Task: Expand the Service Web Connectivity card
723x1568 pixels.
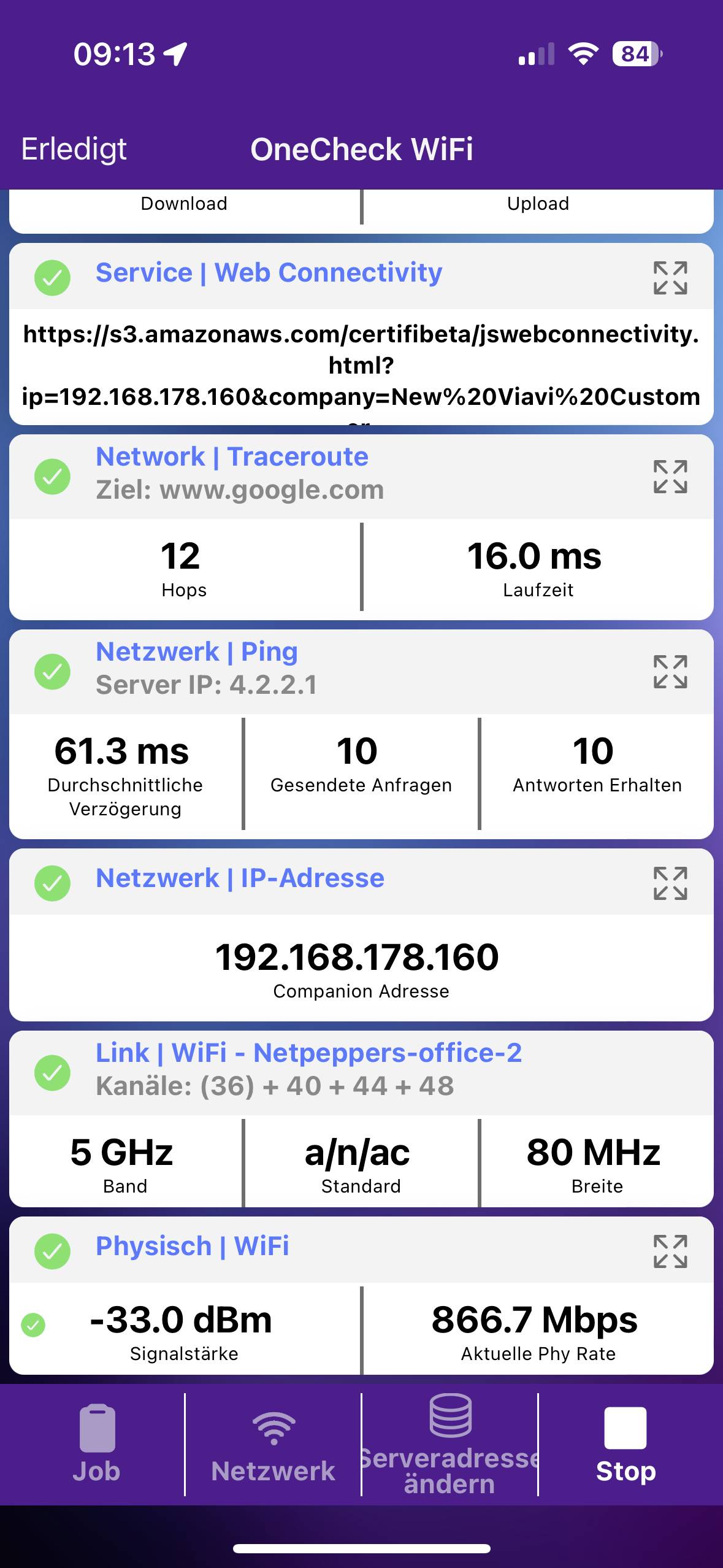Action: click(x=670, y=277)
